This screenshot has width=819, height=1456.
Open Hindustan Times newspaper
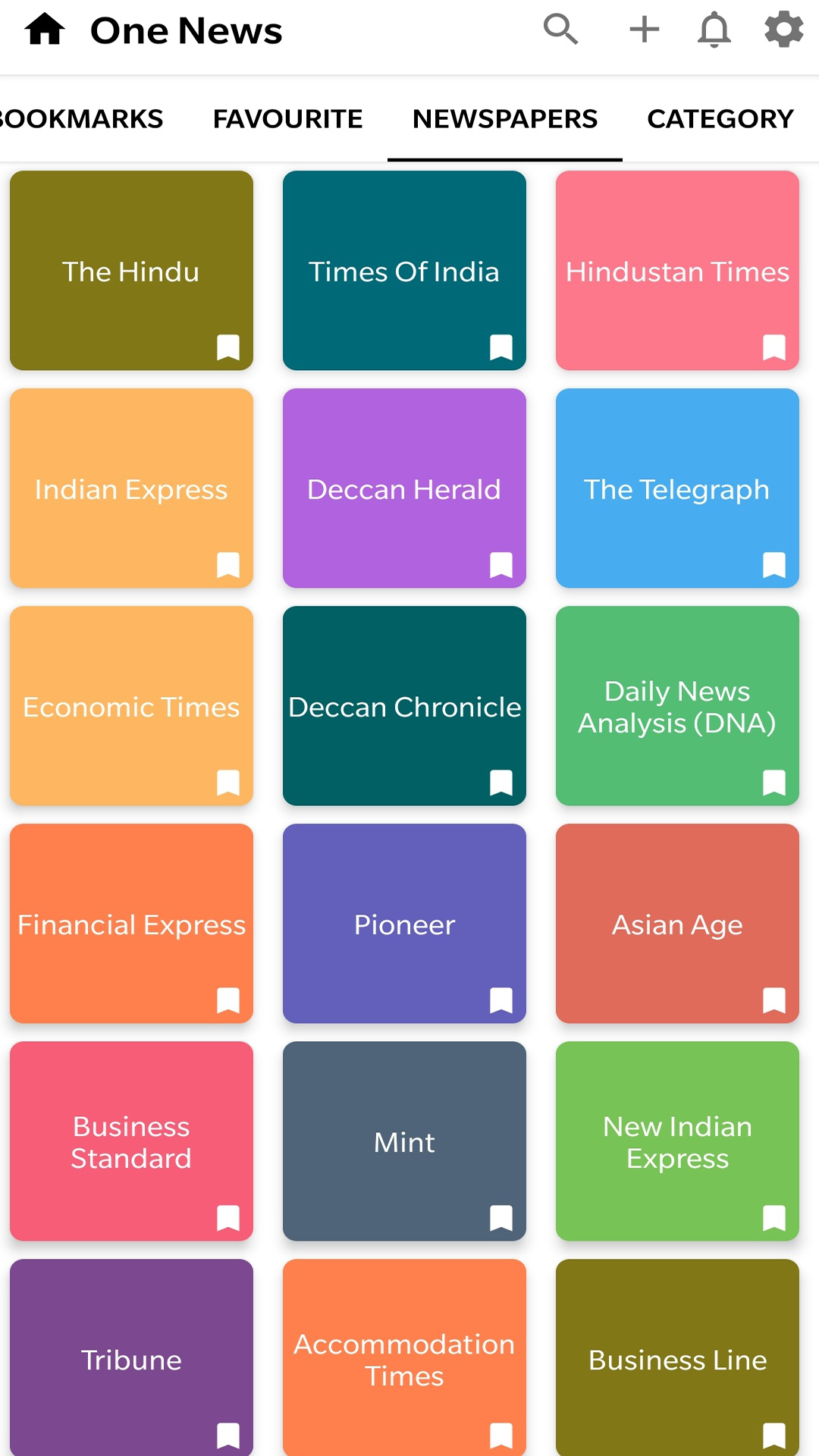[x=677, y=271]
